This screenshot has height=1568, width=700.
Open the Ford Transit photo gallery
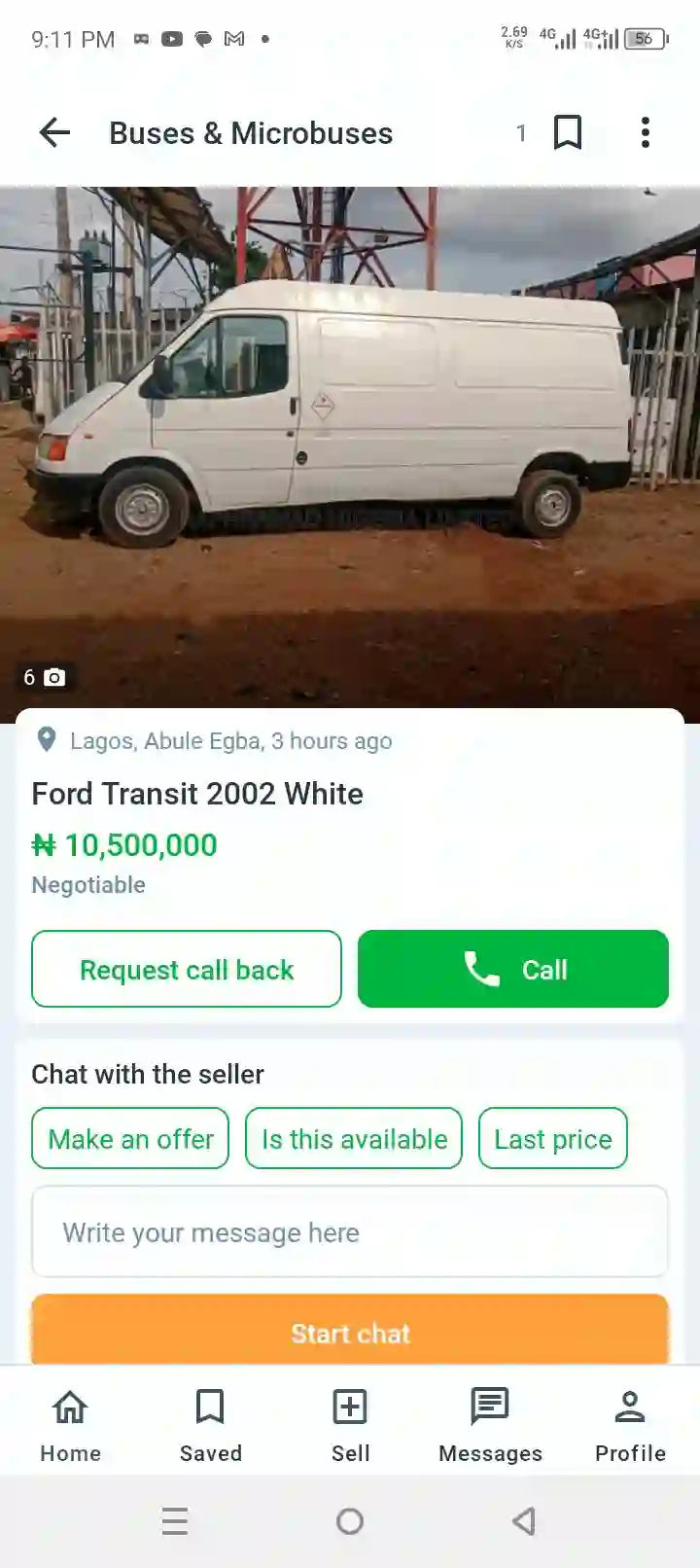pos(350,447)
